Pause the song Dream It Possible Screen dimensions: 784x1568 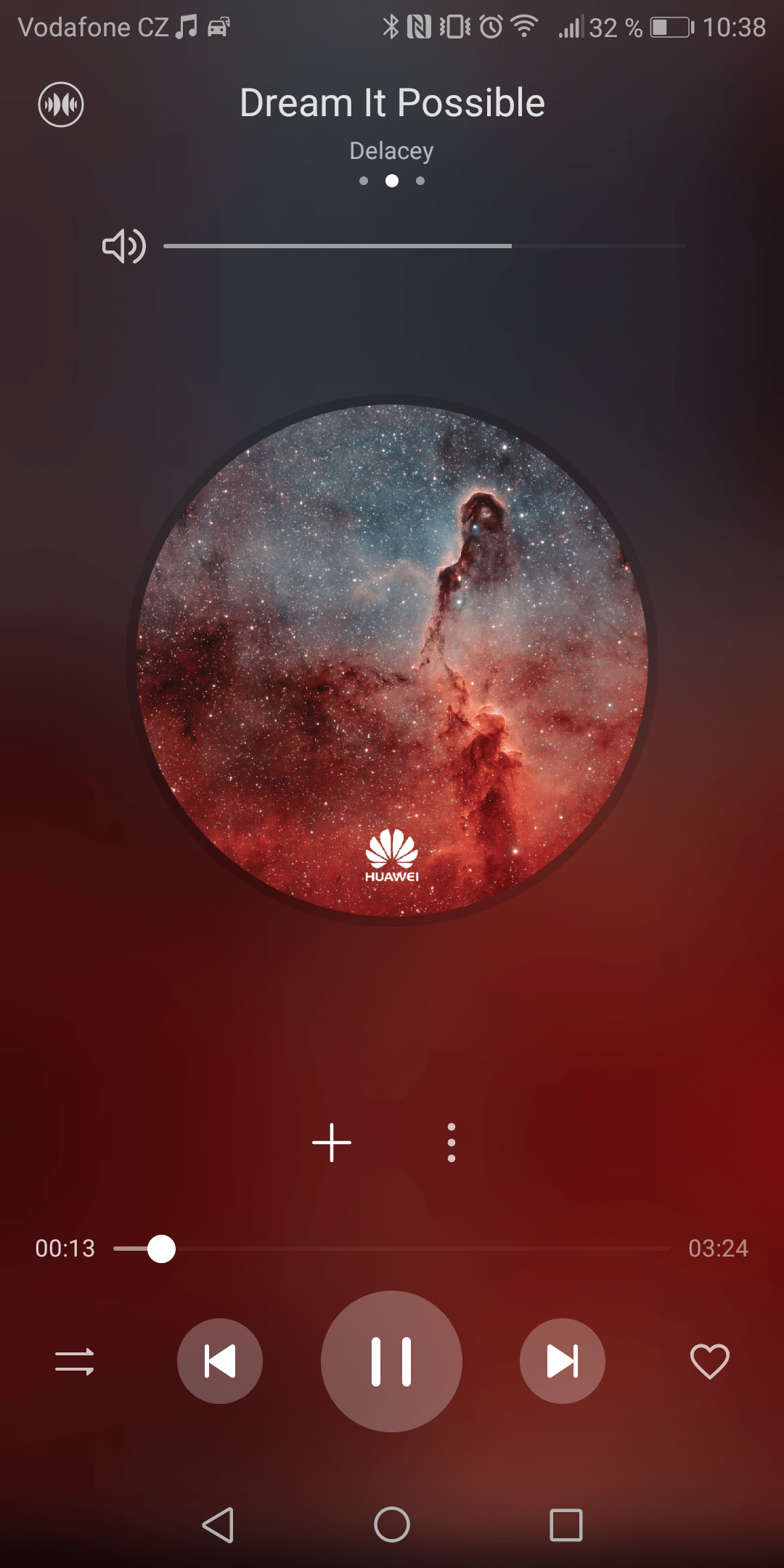[391, 1361]
